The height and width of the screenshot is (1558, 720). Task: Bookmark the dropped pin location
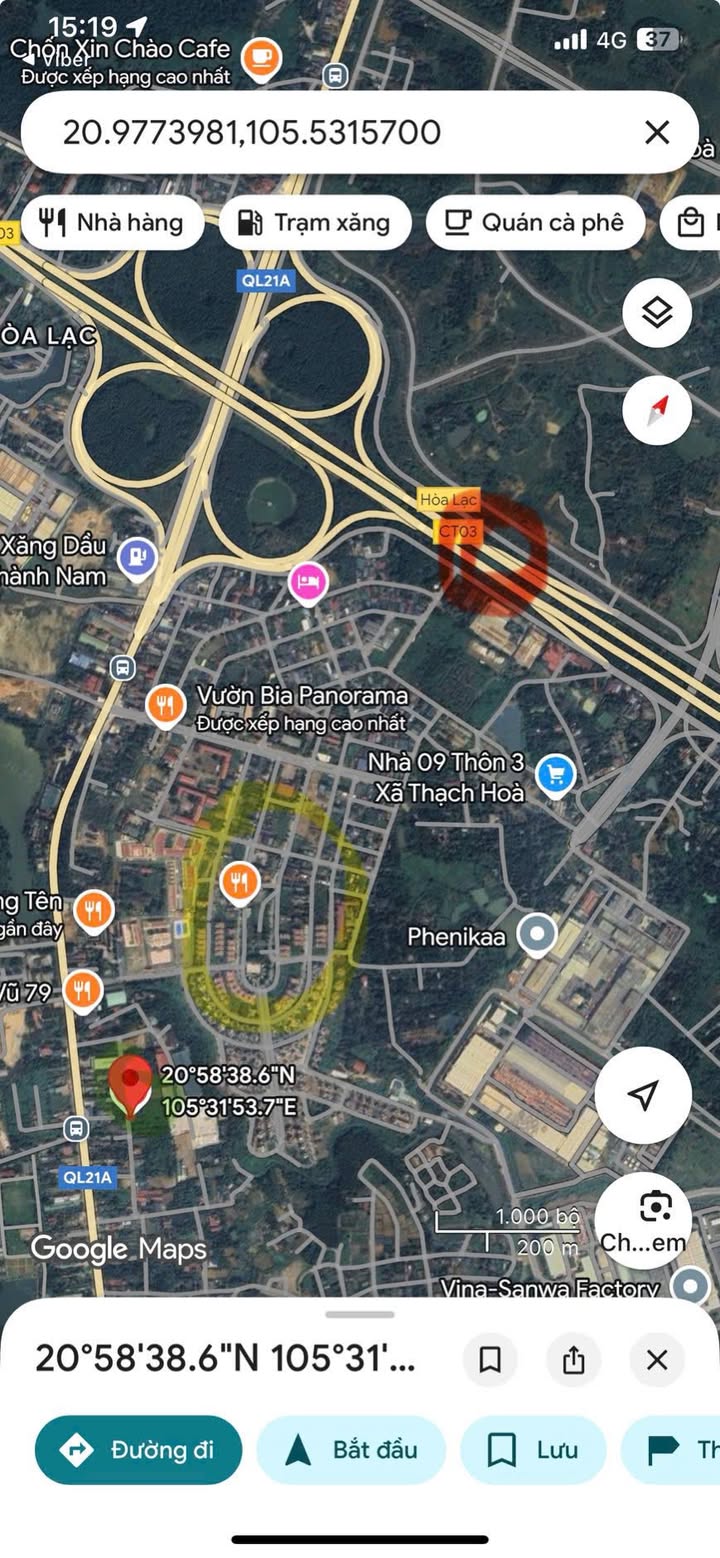pos(490,1360)
